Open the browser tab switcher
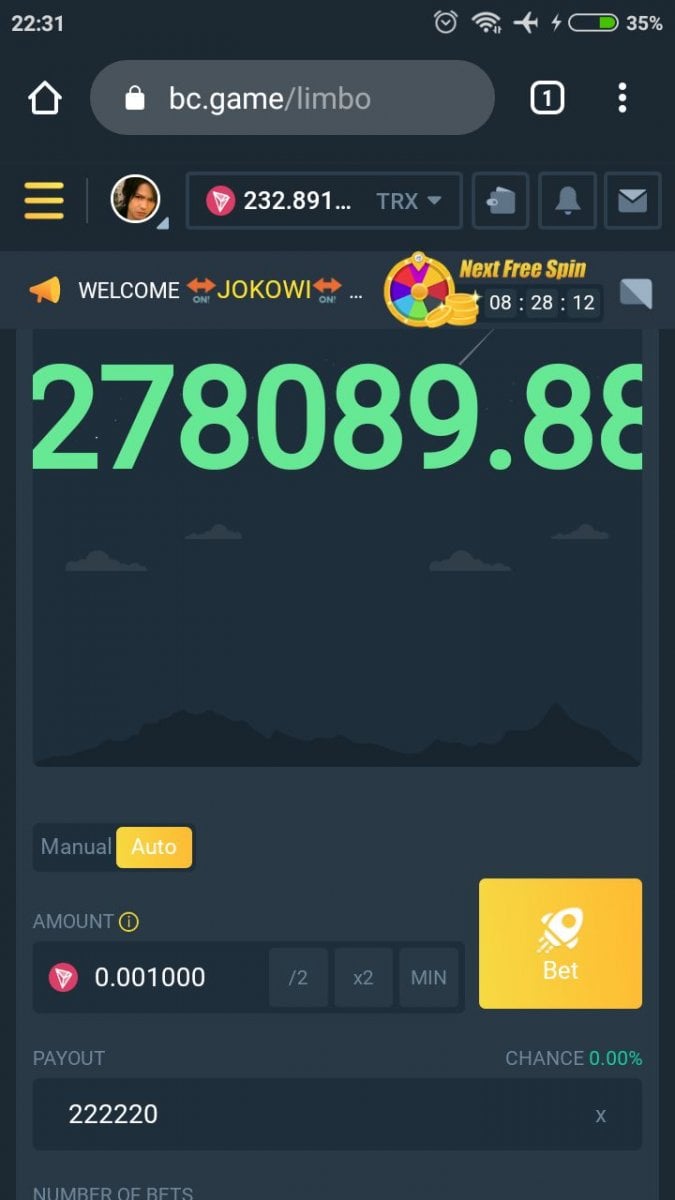The height and width of the screenshot is (1200, 675). (x=546, y=98)
